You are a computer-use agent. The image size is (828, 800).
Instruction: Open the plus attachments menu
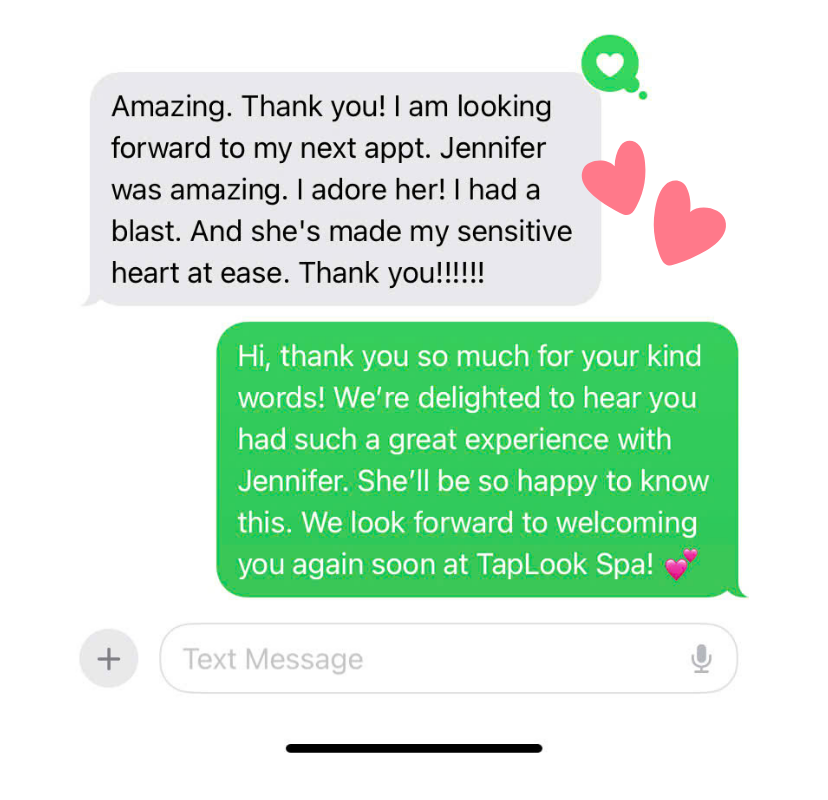108,659
